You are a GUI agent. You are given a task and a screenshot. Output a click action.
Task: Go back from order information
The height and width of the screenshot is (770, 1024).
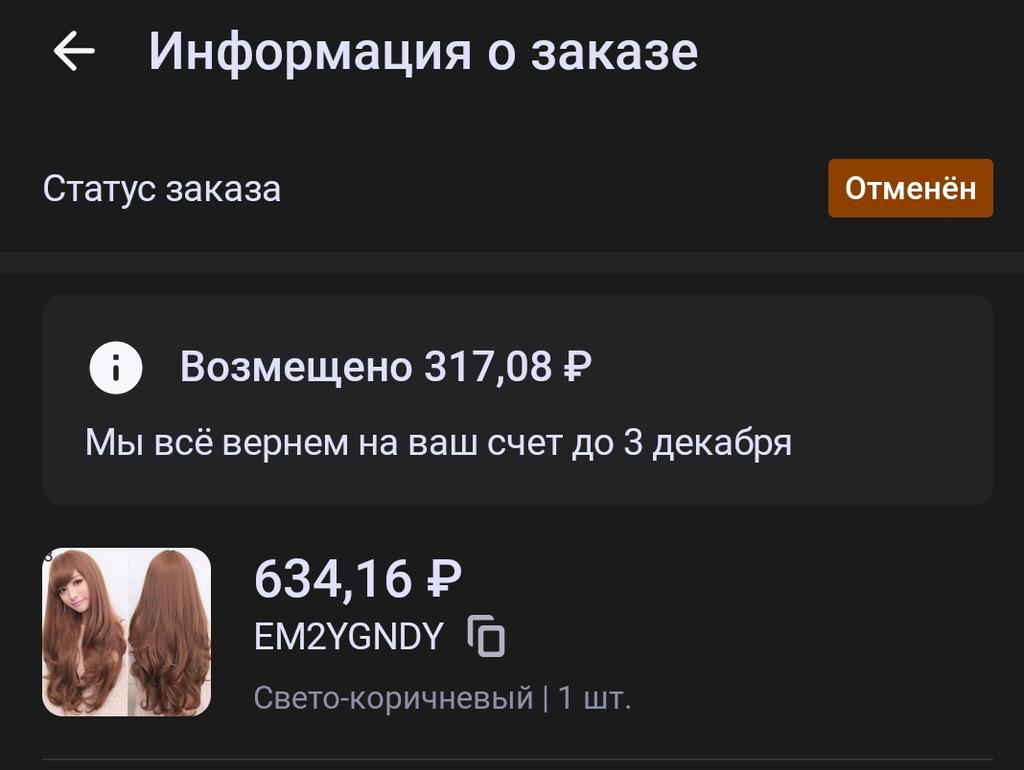tap(74, 51)
